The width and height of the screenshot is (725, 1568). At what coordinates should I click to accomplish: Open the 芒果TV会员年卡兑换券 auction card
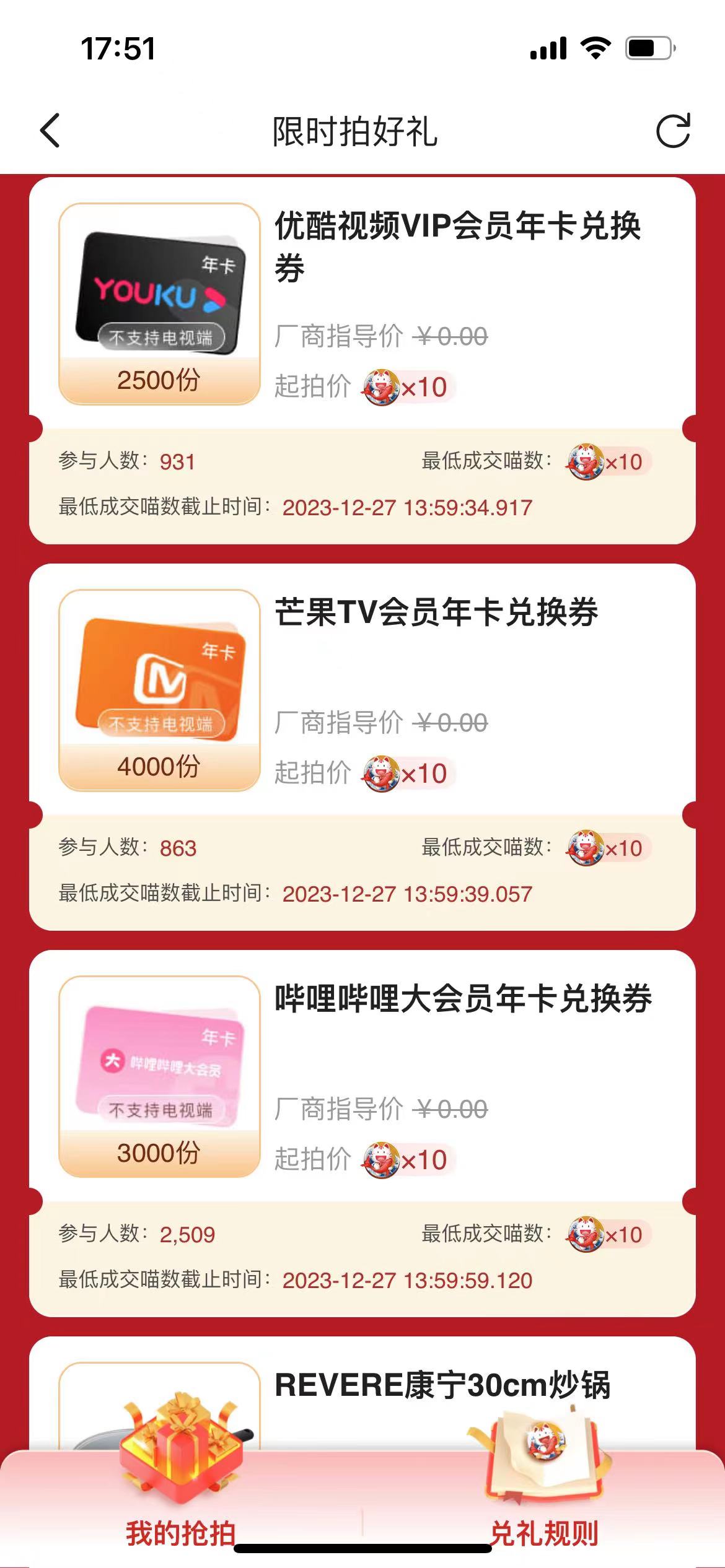point(436,613)
